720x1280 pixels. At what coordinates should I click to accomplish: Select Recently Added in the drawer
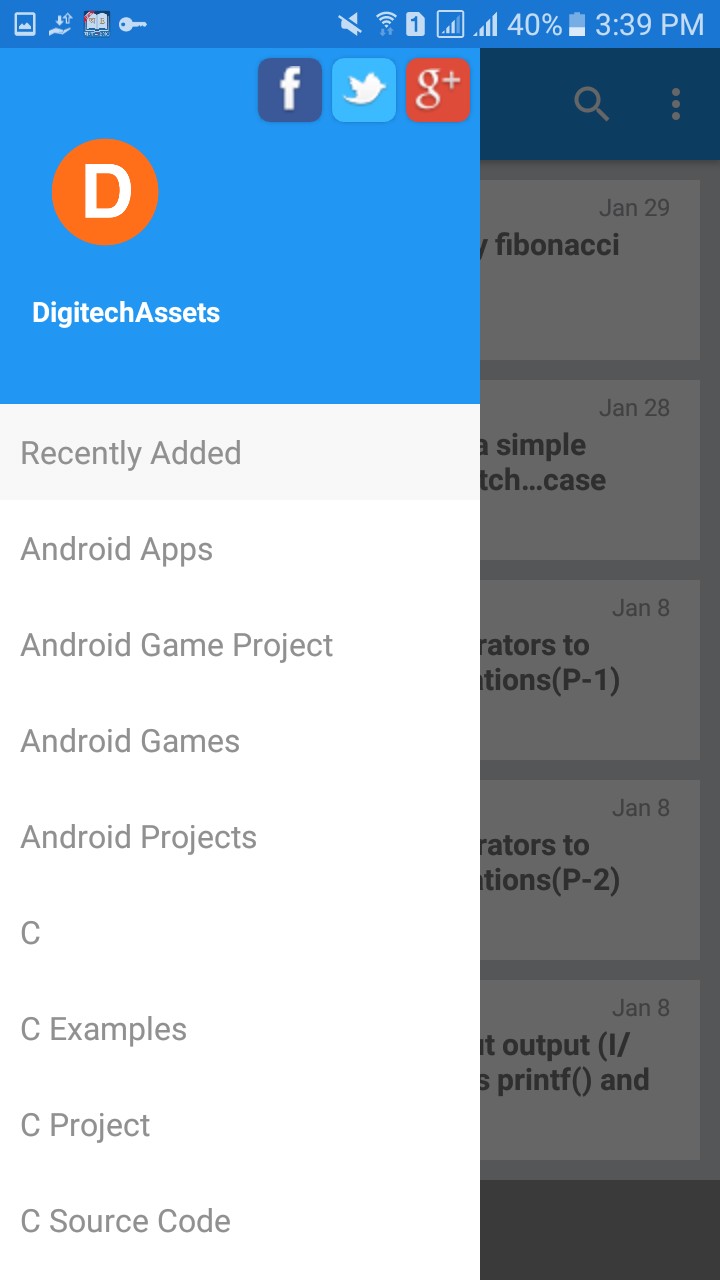[x=240, y=453]
